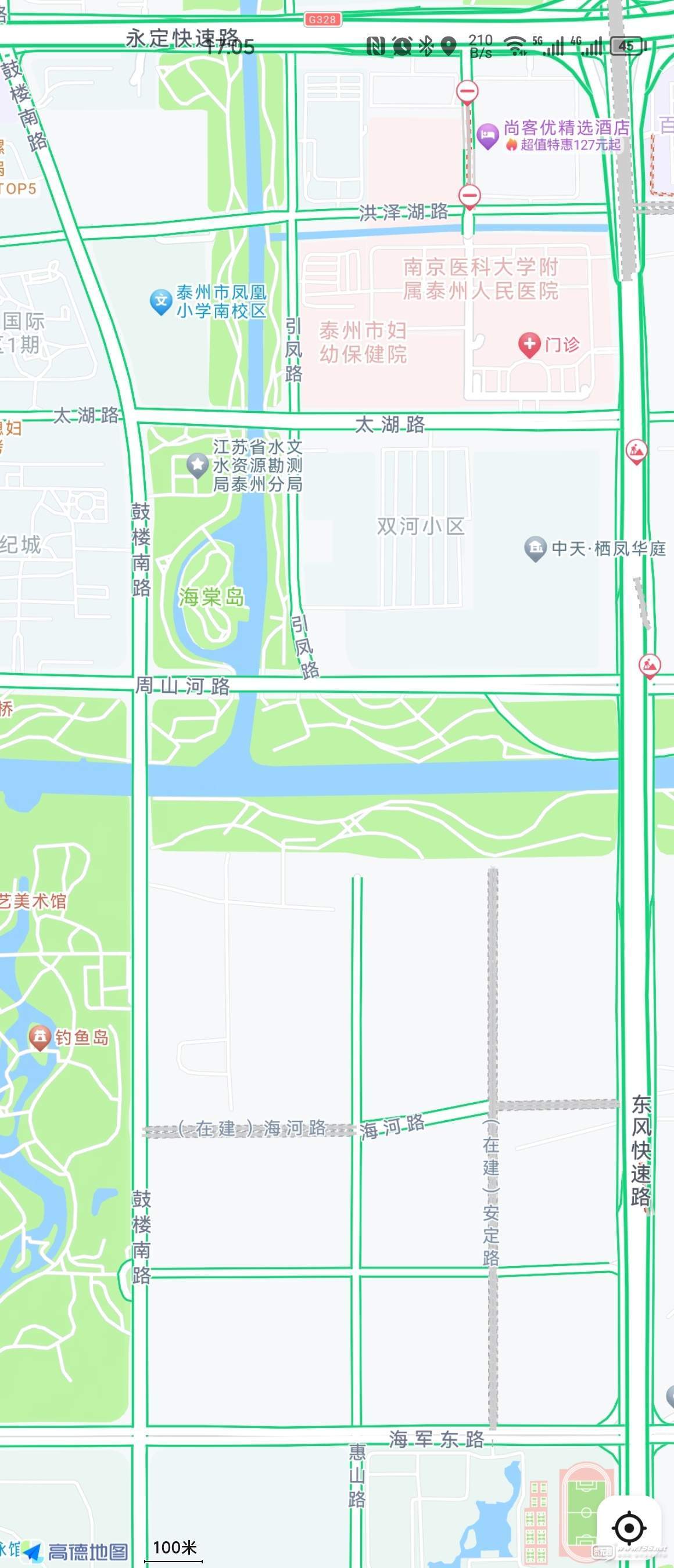Open the 江苏省水文水资源勘测局泰州分局 marker
Screen dimensions: 674x1568
198,465
